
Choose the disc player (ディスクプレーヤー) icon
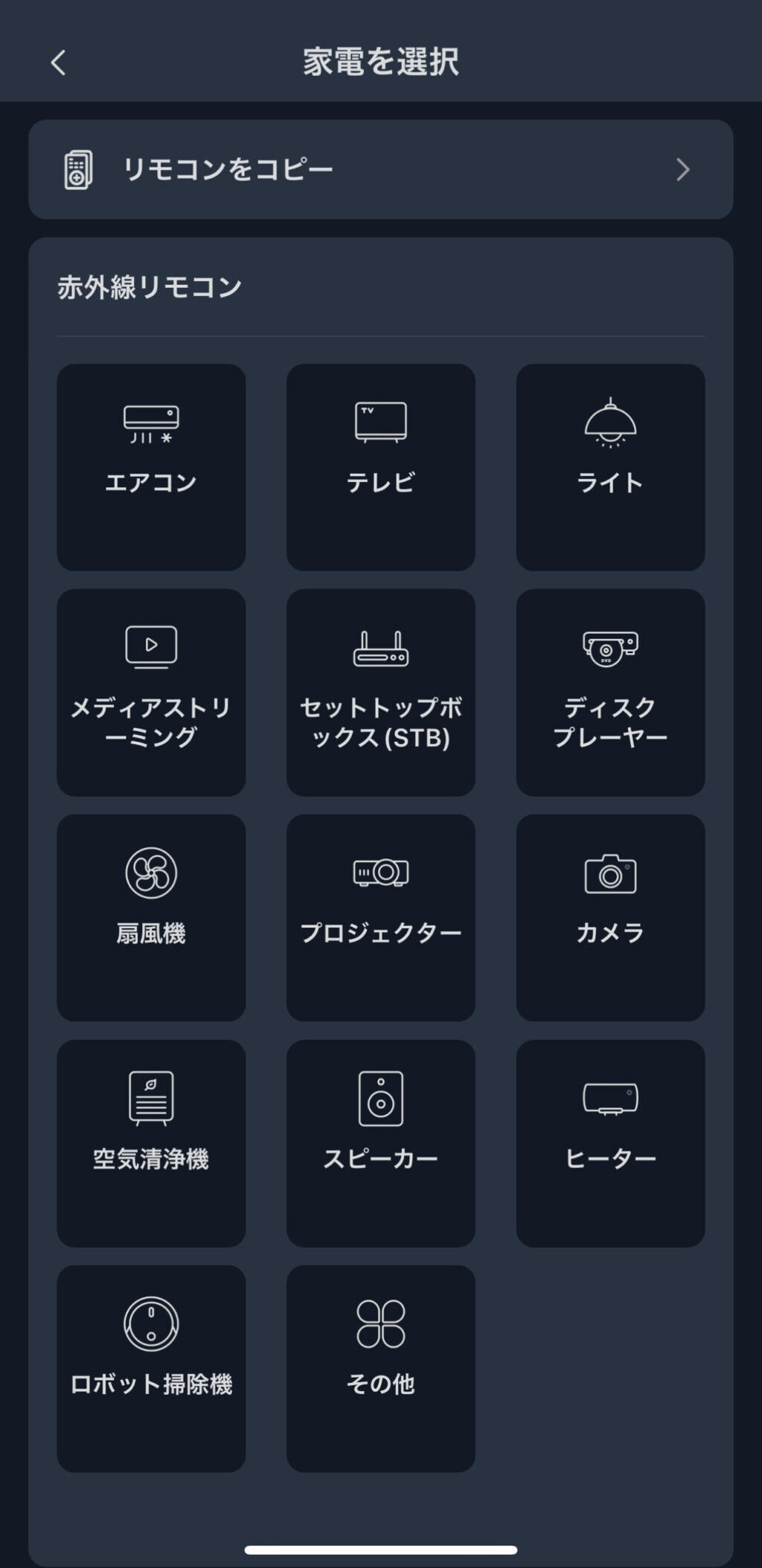610,692
